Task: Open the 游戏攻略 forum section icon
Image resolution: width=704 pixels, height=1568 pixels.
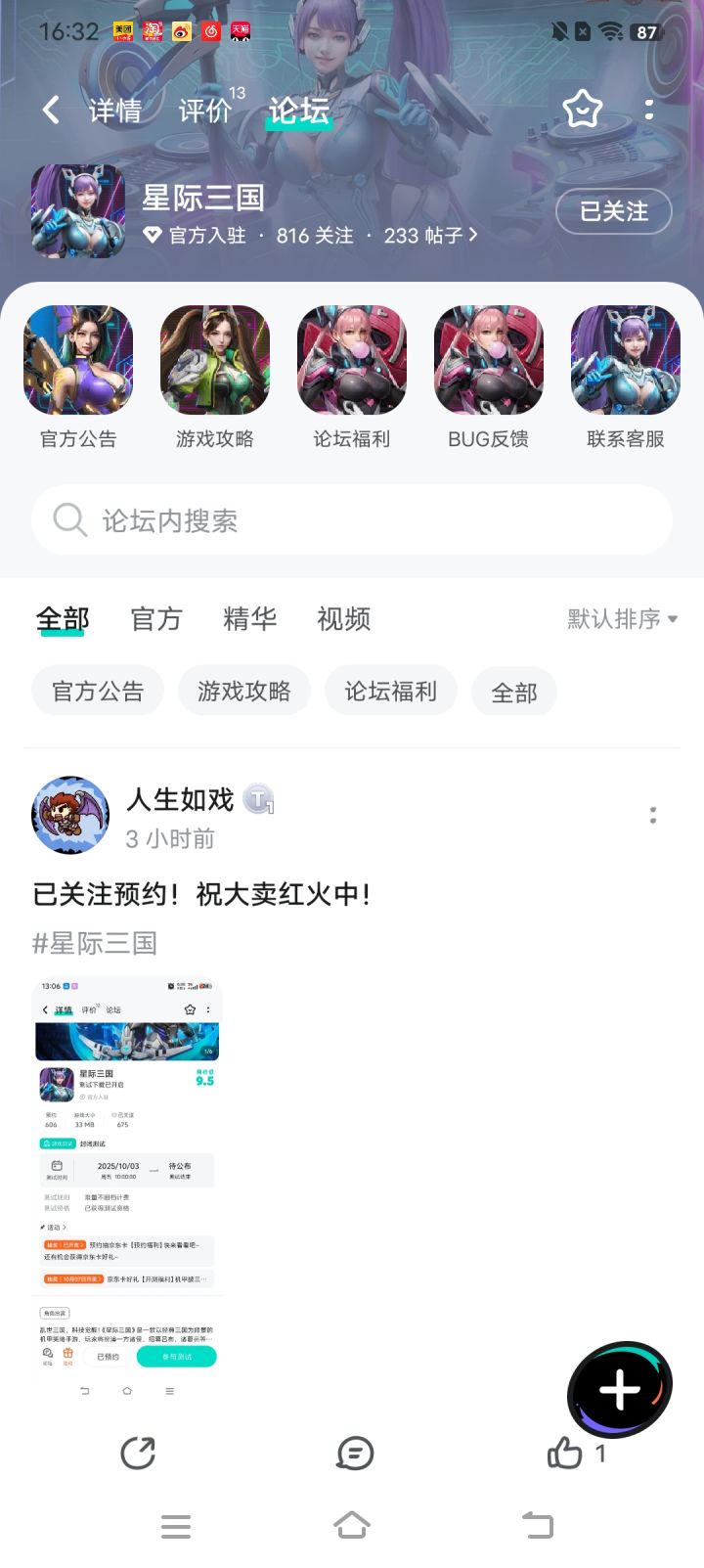Action: [215, 360]
